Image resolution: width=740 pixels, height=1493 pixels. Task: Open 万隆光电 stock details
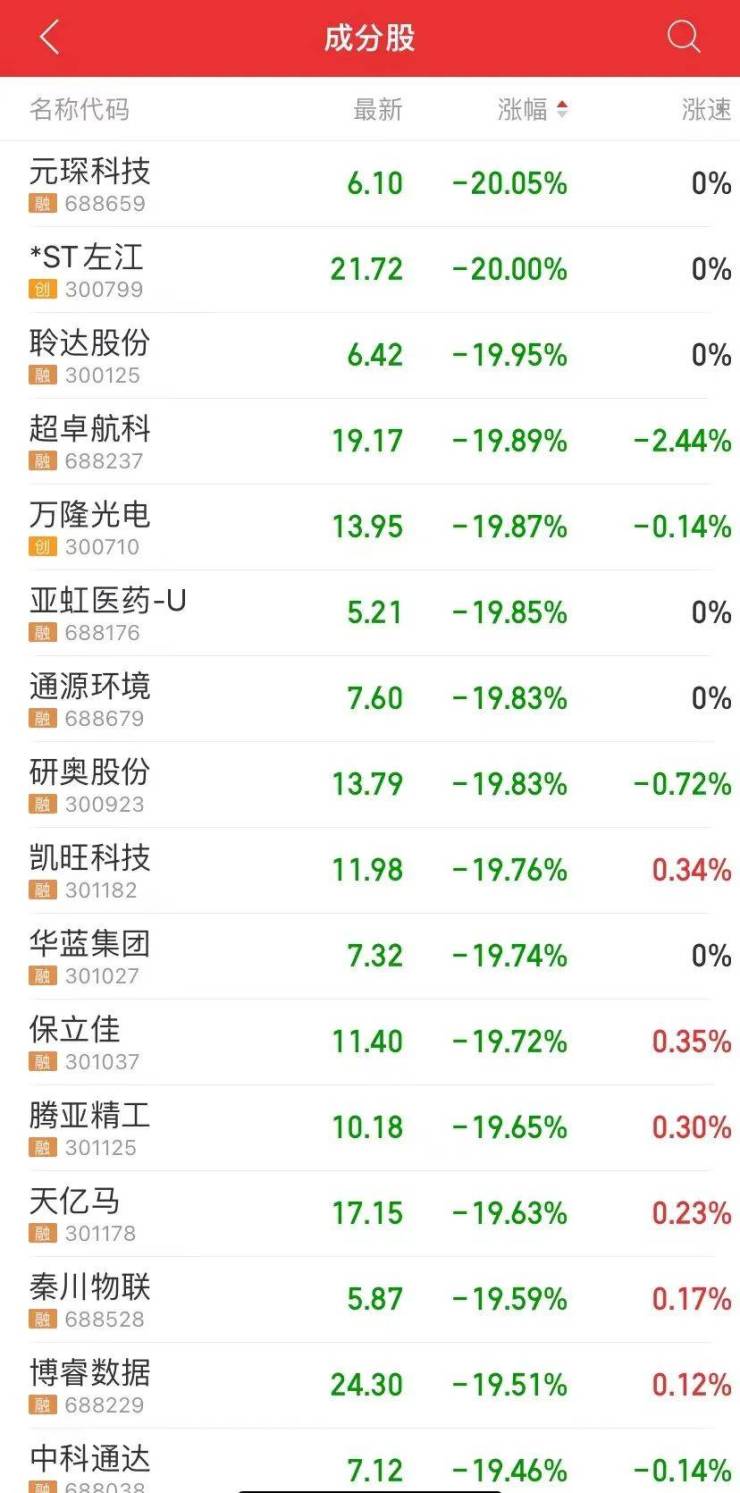tap(90, 528)
